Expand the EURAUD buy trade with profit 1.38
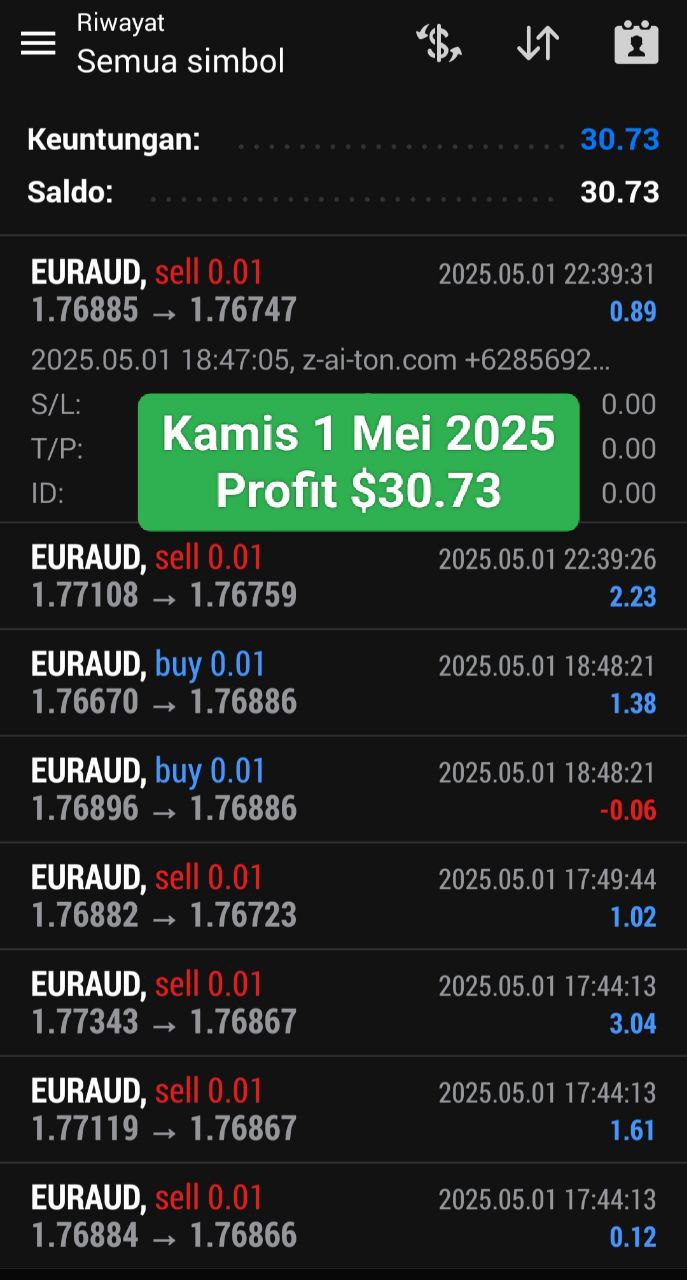 tap(343, 683)
